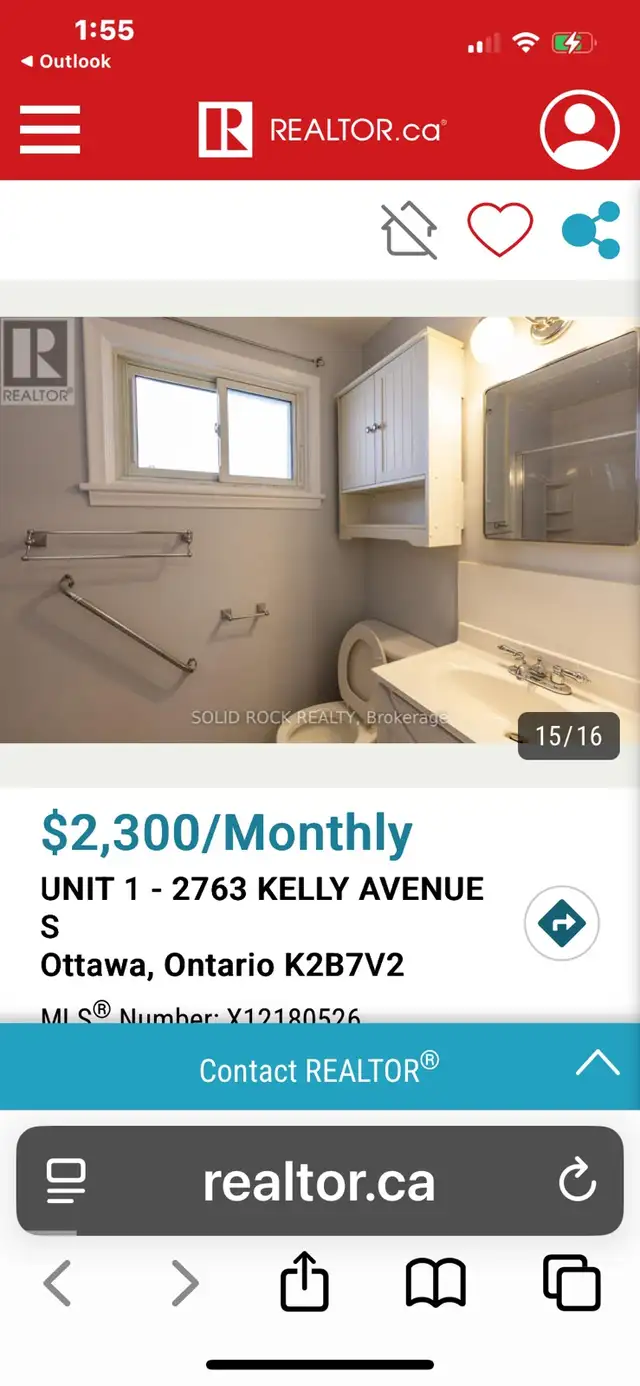Edit the realtor.ca address bar
The width and height of the screenshot is (640, 1386).
320,1182
